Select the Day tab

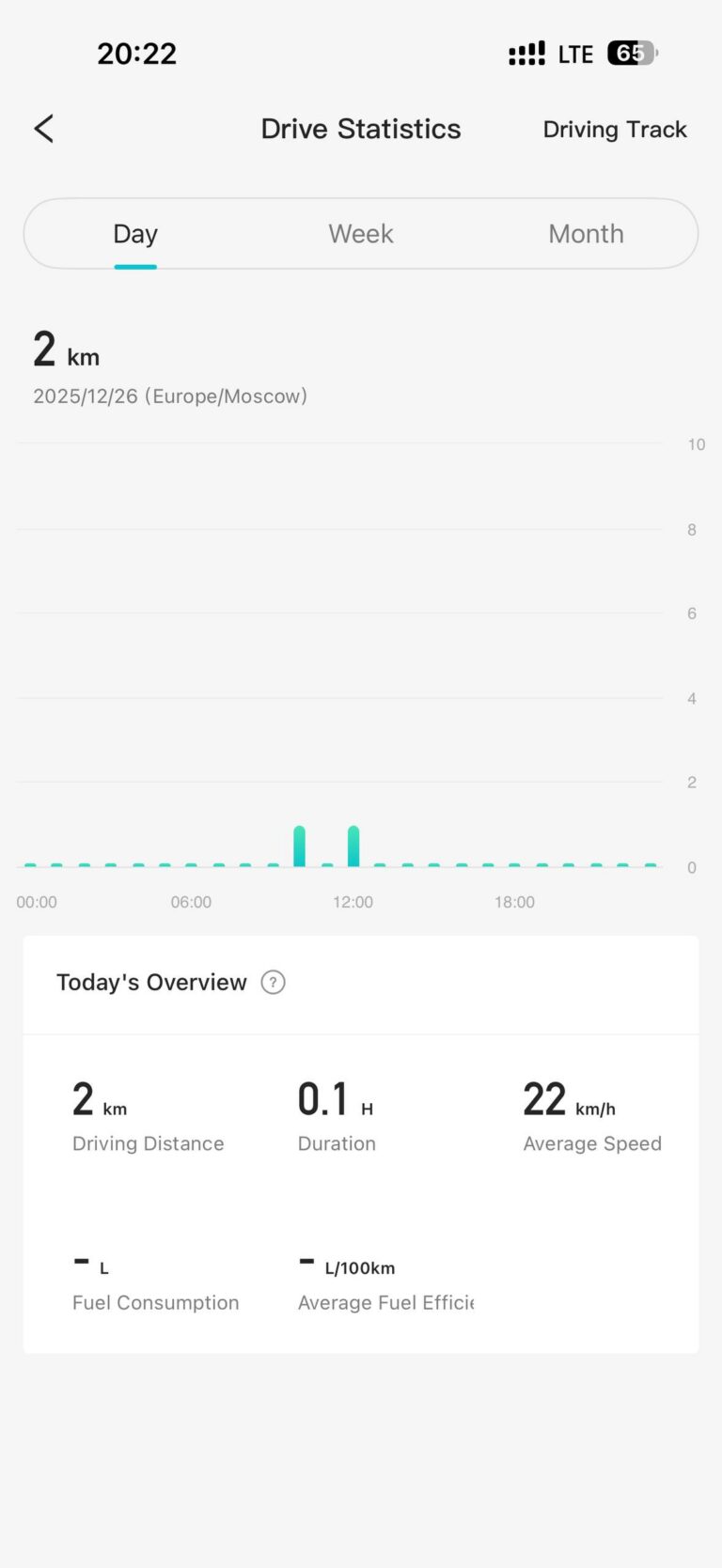point(135,234)
